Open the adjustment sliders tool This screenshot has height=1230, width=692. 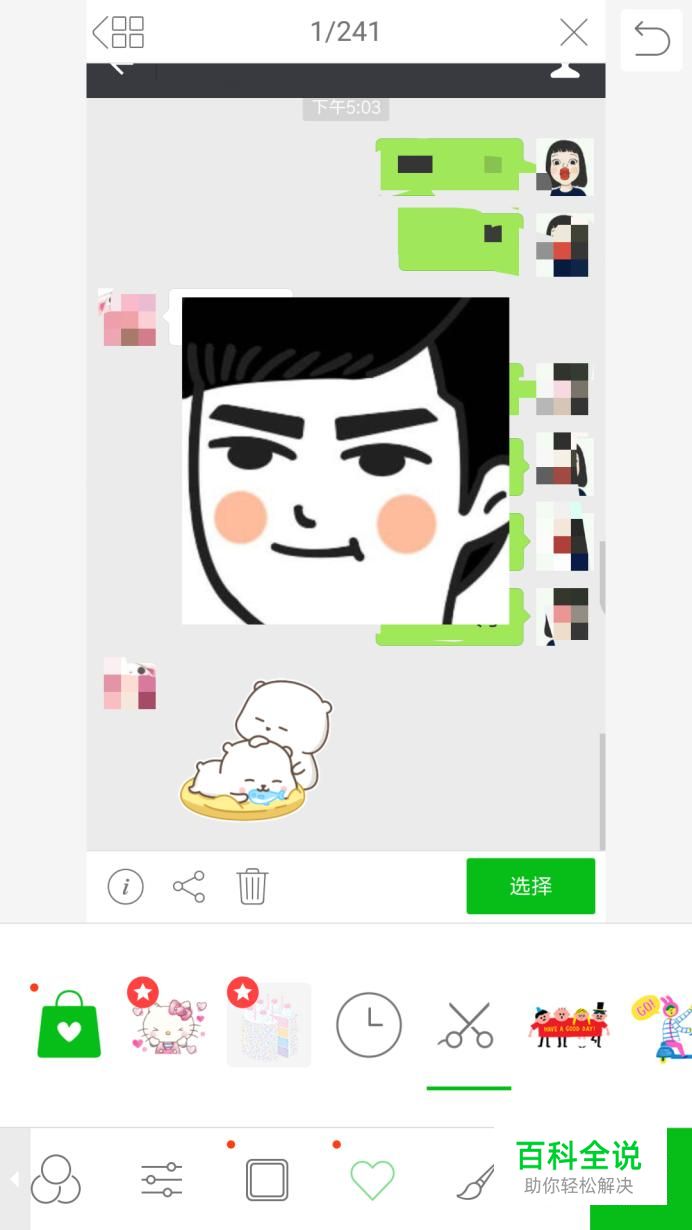click(161, 1180)
